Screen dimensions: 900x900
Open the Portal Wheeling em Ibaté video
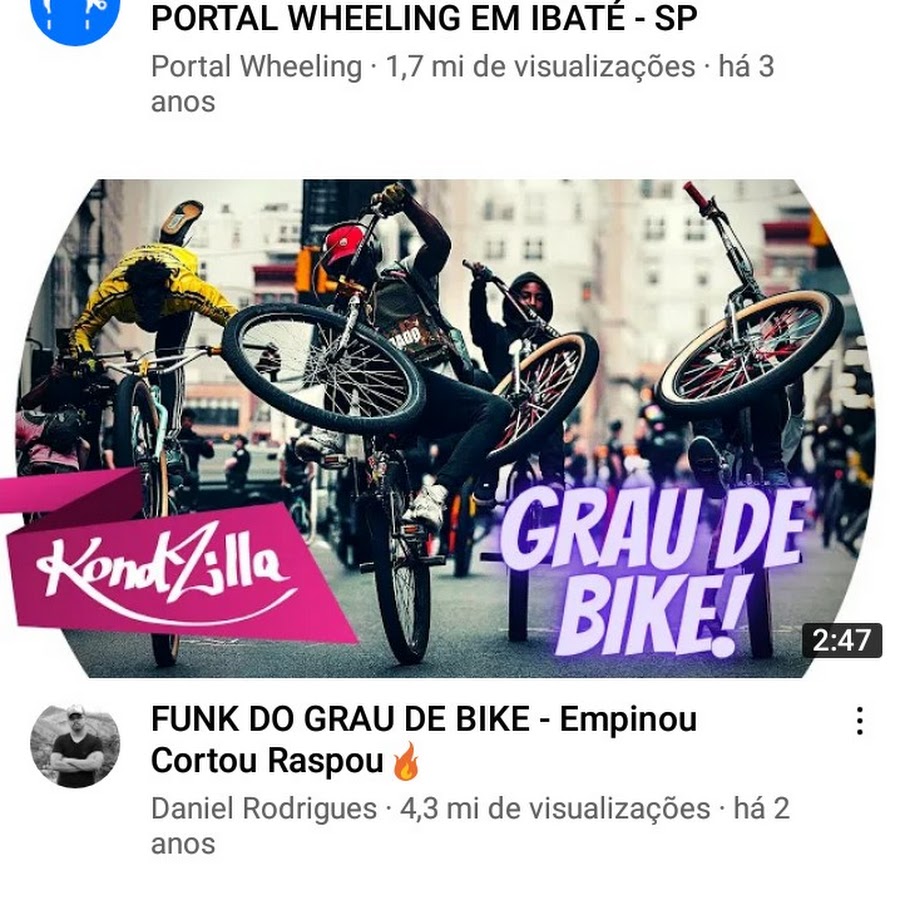(424, 18)
